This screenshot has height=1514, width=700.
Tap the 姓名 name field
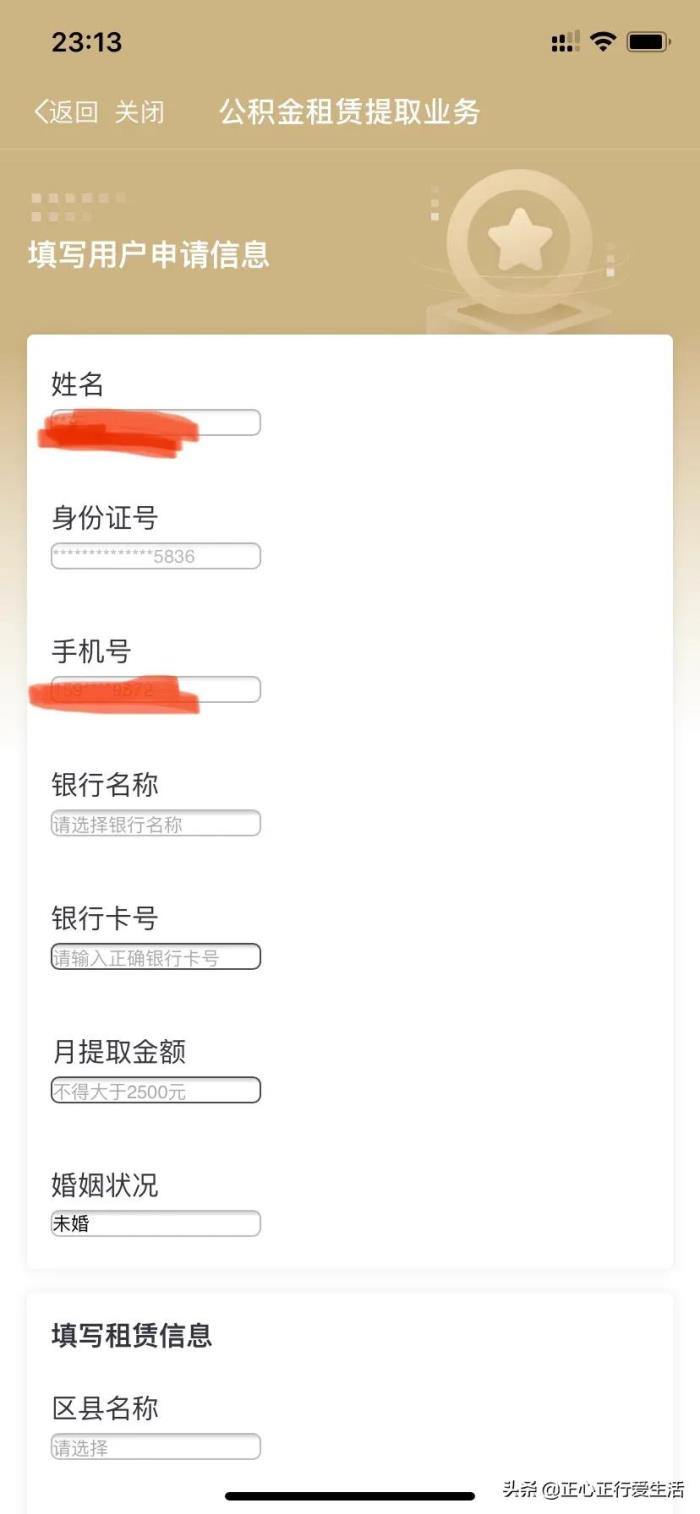point(156,423)
